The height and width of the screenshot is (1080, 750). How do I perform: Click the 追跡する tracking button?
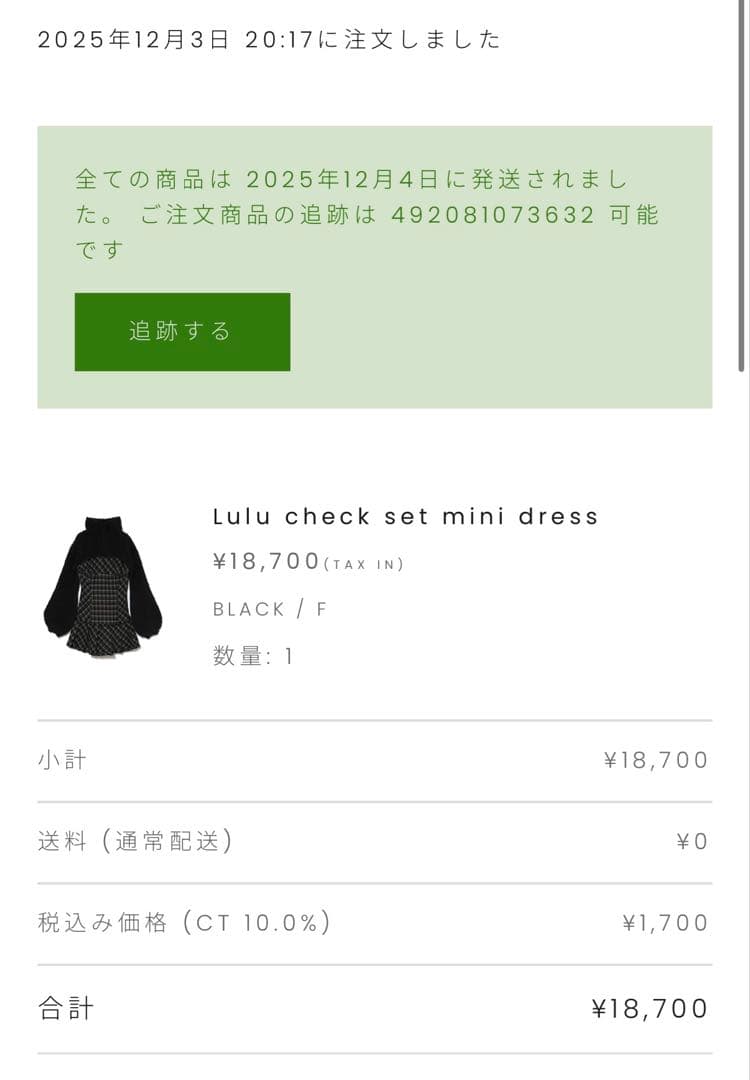tap(182, 331)
